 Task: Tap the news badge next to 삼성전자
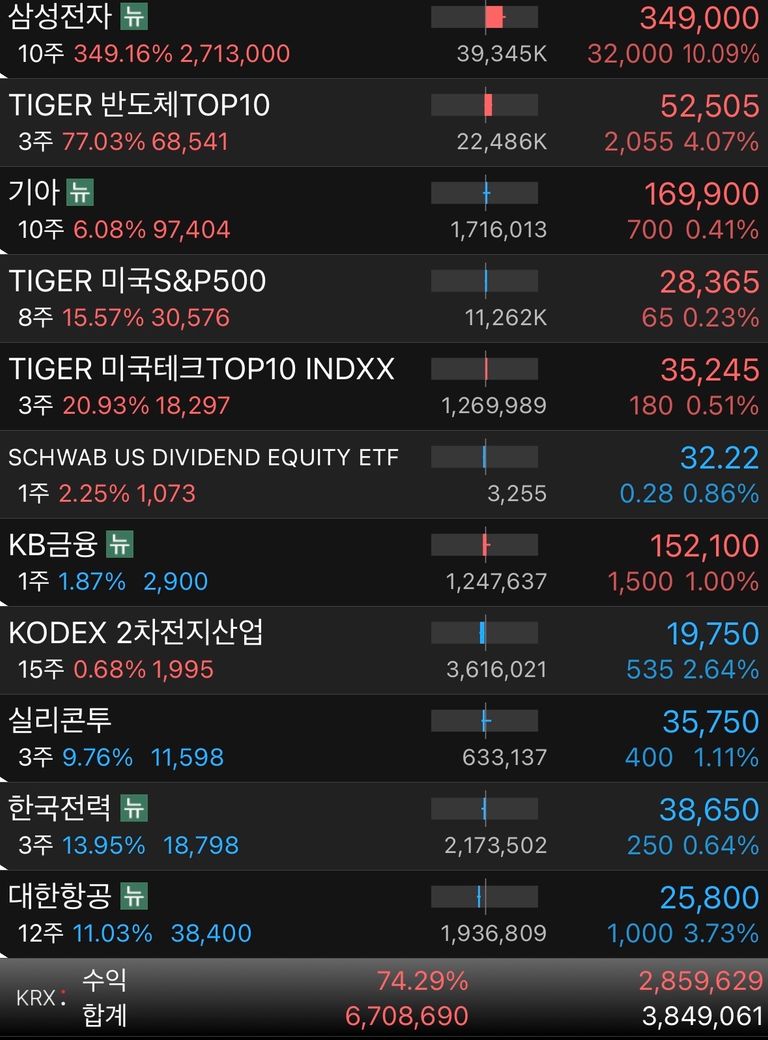[134, 17]
